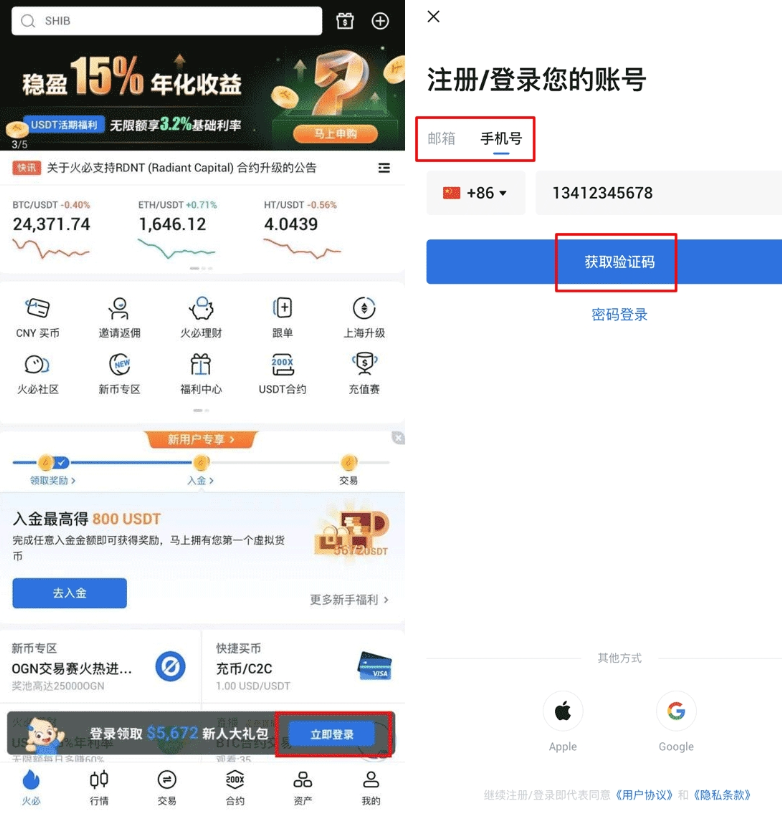The image size is (782, 814).
Task: Open CNY 买币 shortcut
Action: (38, 318)
